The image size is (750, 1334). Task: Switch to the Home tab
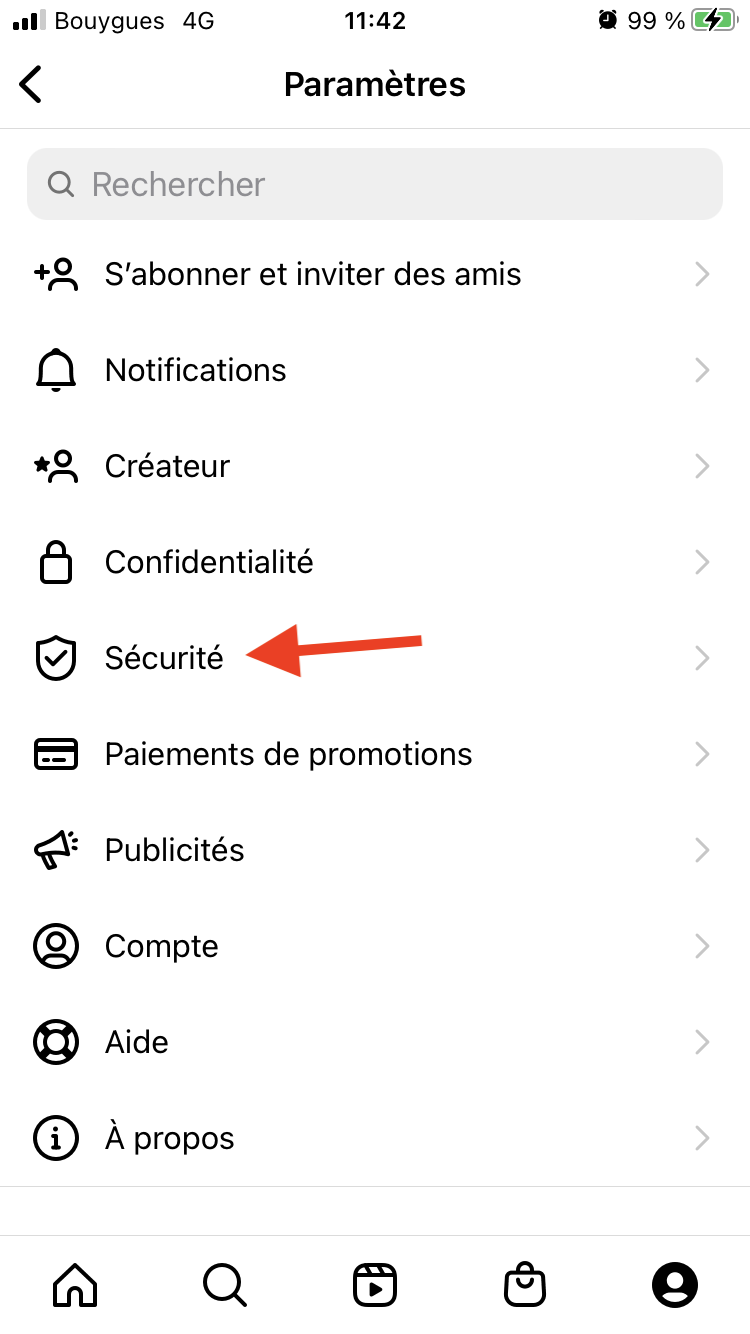75,1284
